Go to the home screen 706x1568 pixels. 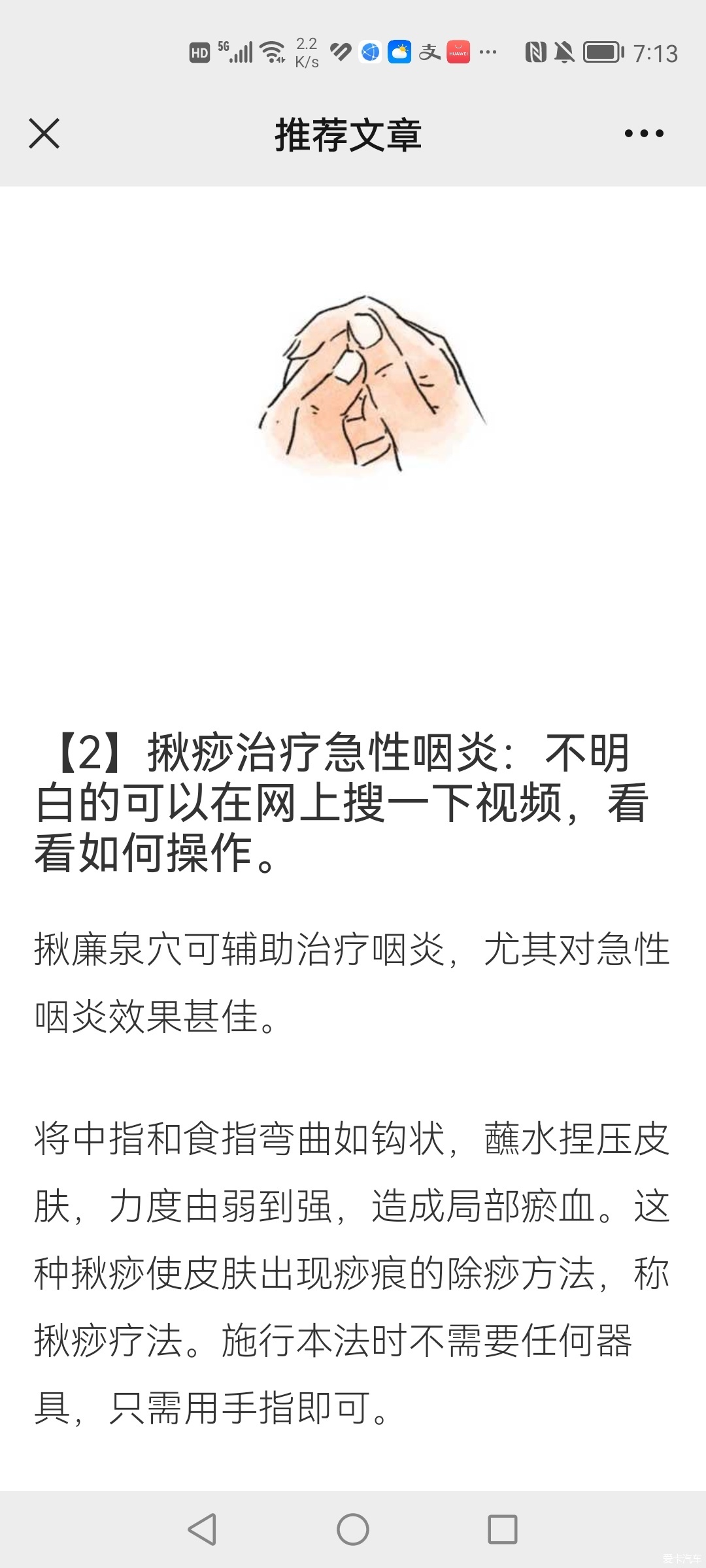353,1529
